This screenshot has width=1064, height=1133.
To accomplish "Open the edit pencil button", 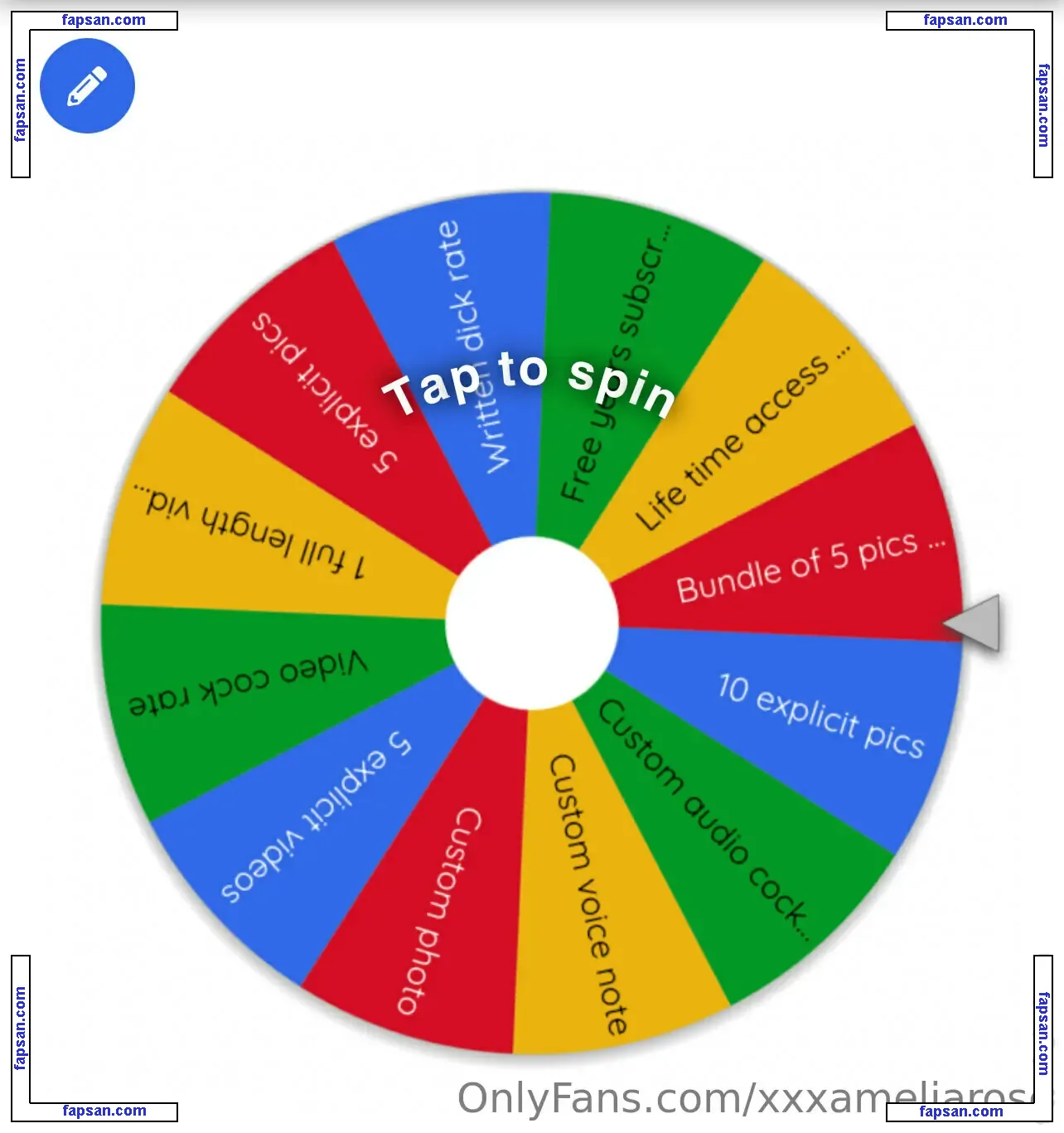I will tap(87, 86).
